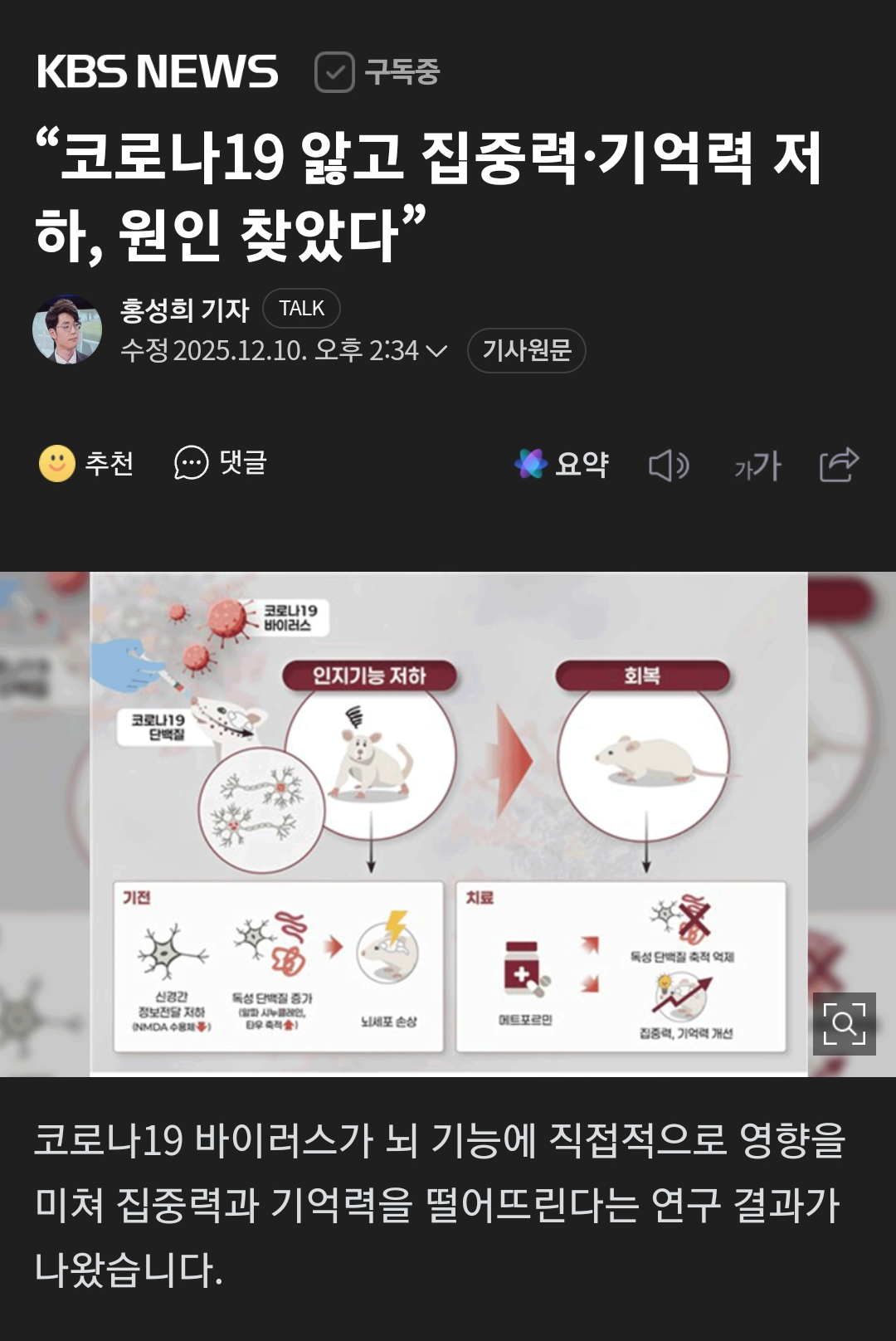This screenshot has width=896, height=1341.
Task: Open the original article via 기사원문
Action: coord(526,350)
